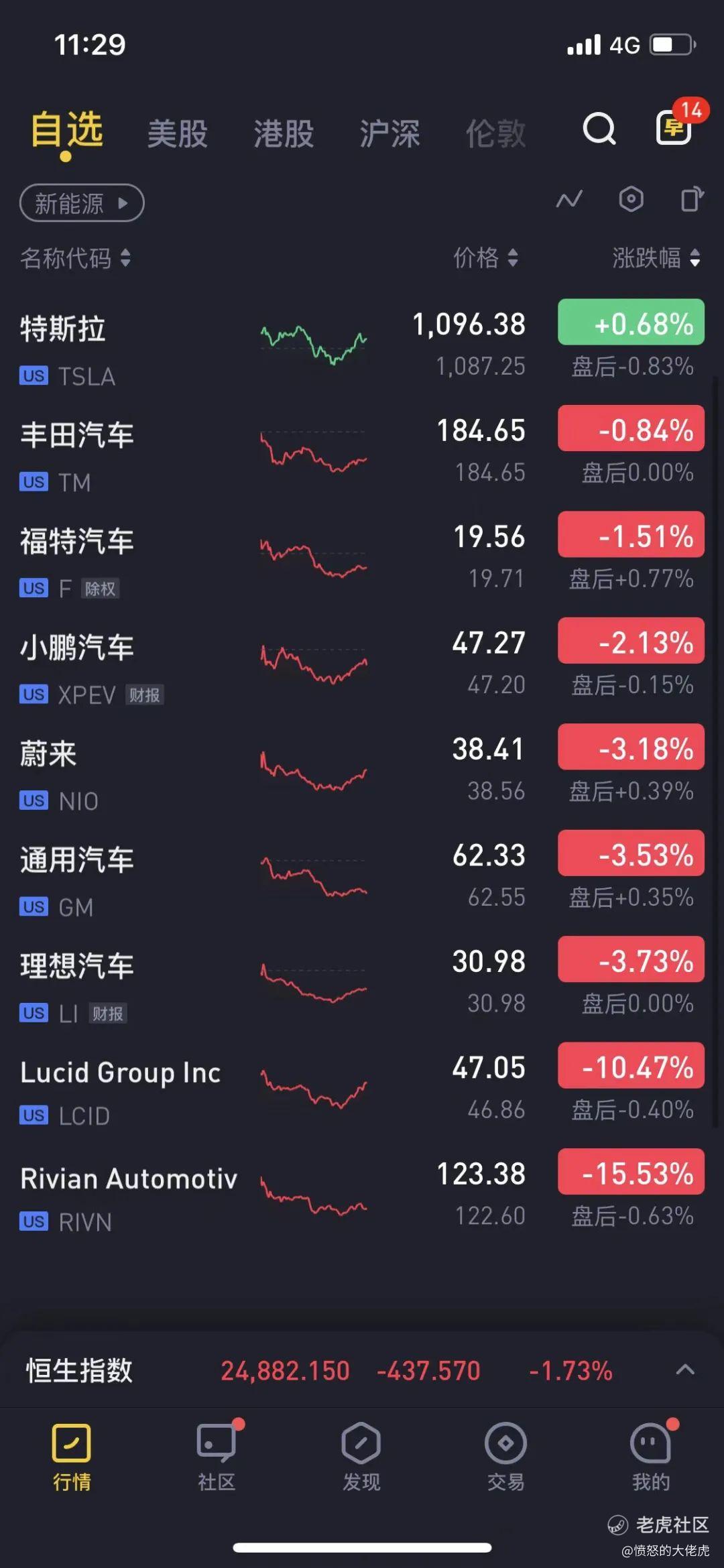The image size is (724, 1568).
Task: Open watchlist settings hexagon icon
Action: tap(631, 200)
